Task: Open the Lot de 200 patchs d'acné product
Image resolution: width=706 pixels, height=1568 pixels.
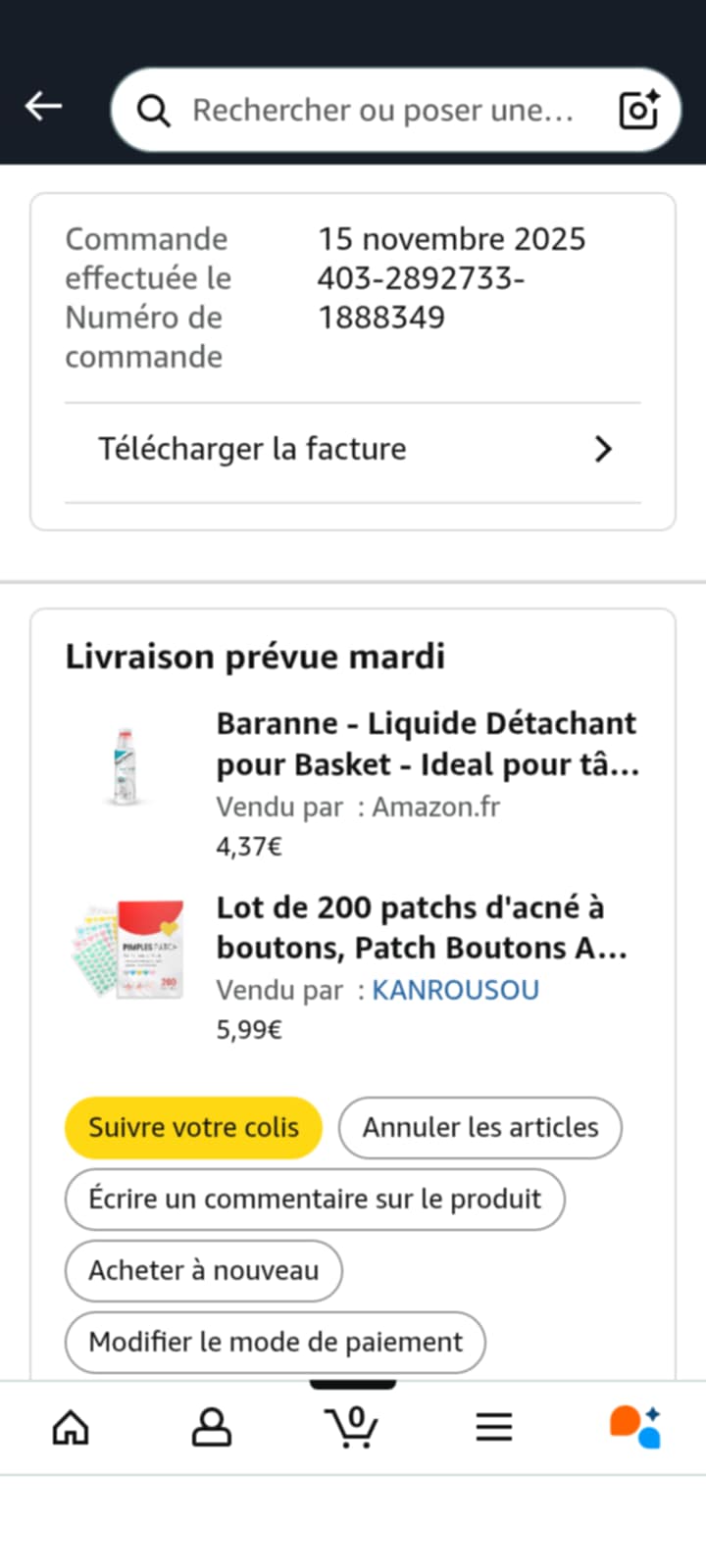Action: tap(422, 927)
